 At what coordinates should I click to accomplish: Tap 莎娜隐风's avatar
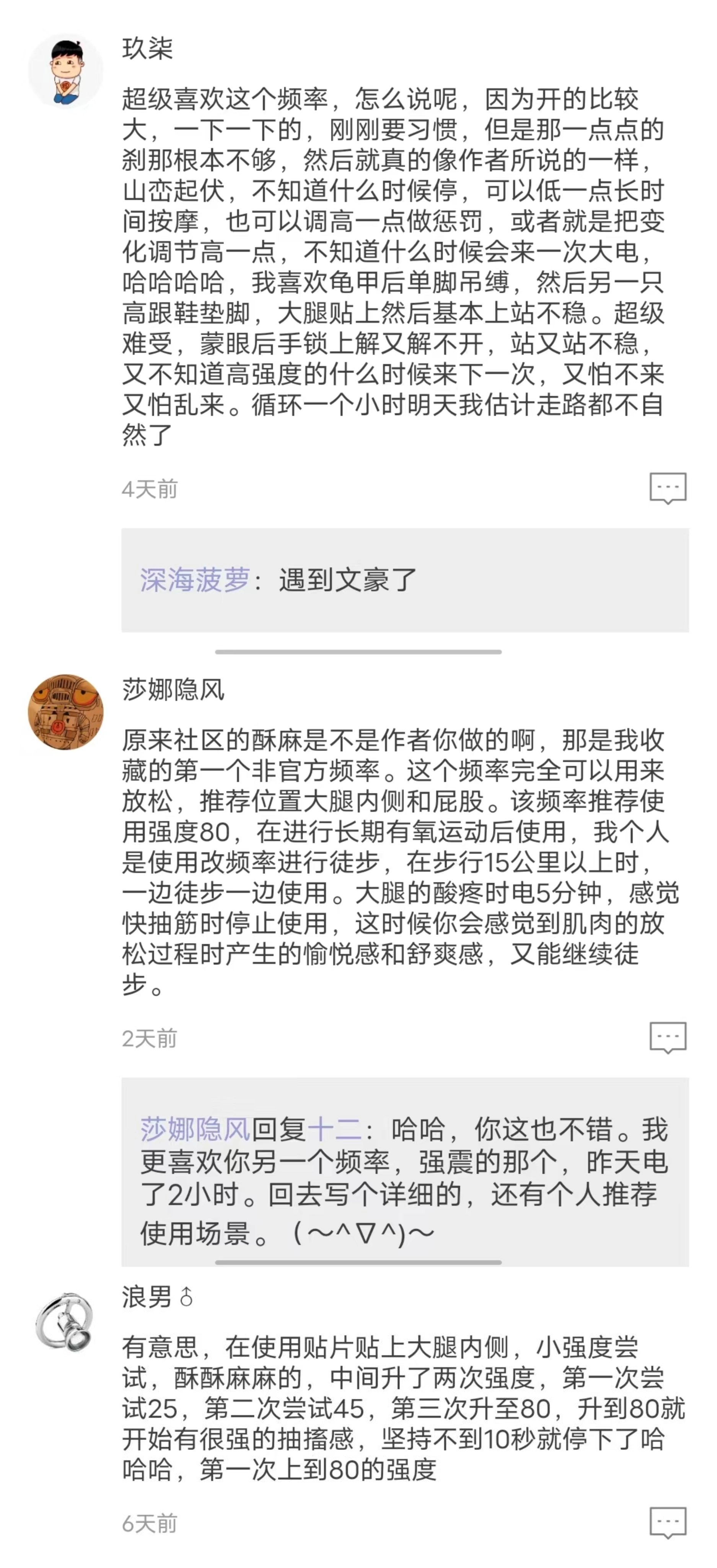point(66,712)
